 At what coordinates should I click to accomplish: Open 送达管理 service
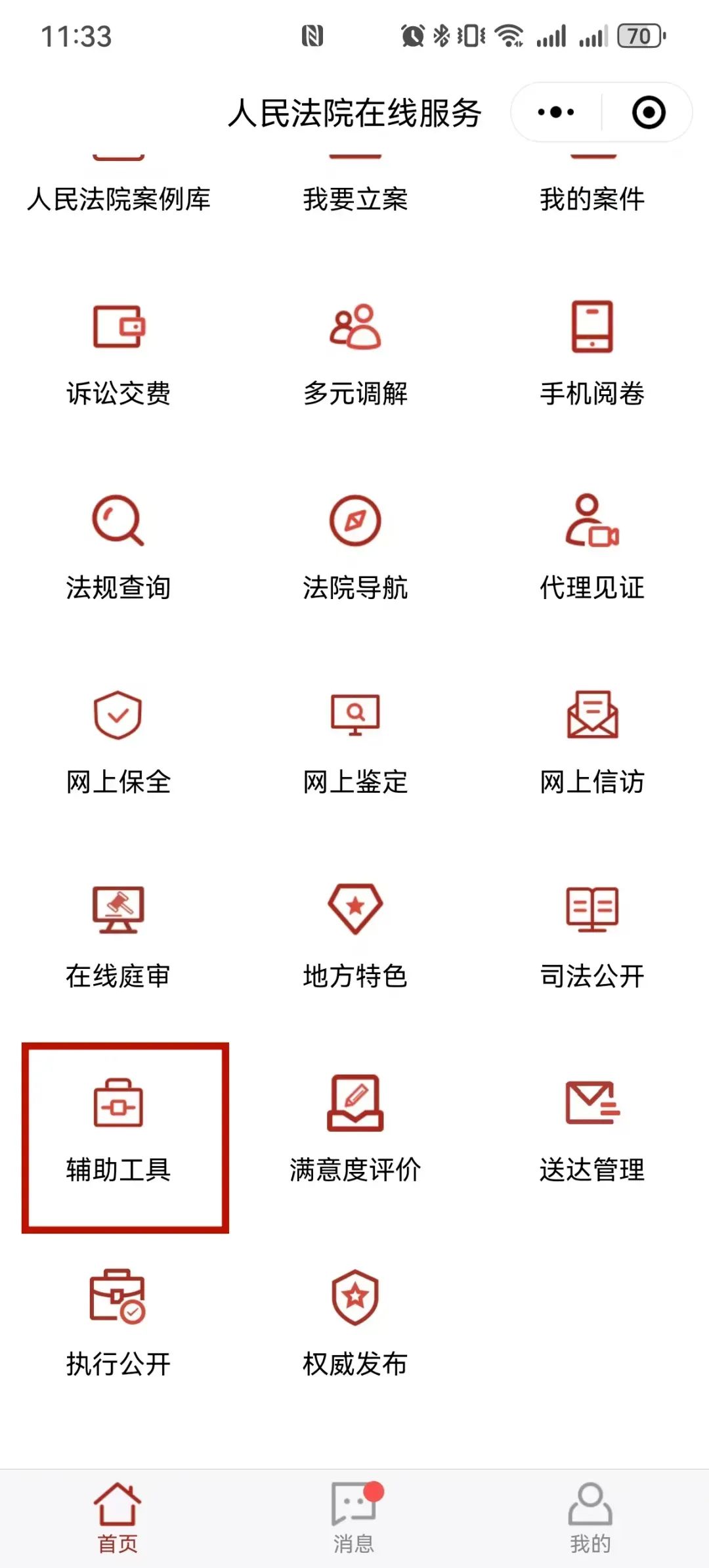591,1131
